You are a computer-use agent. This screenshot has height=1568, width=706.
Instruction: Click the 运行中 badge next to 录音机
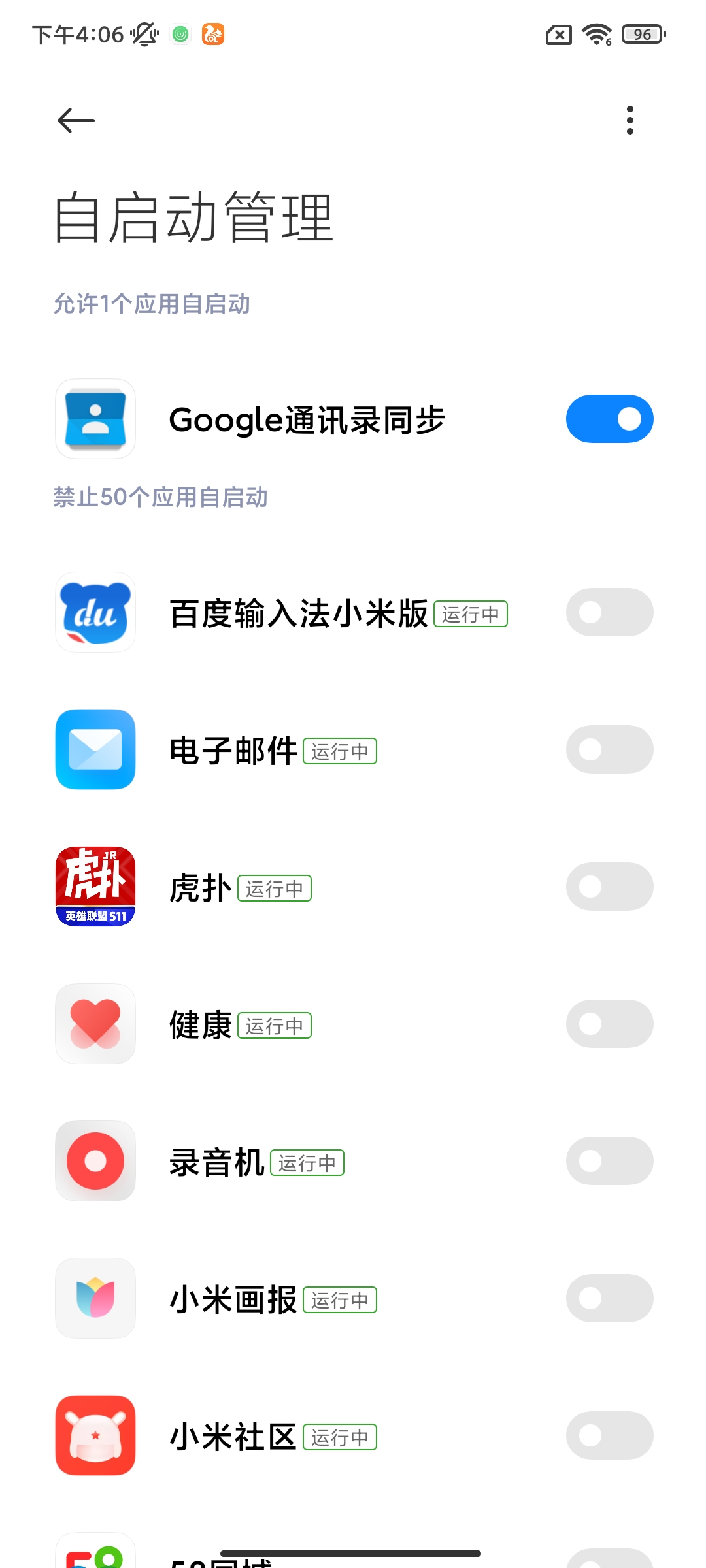point(309,1162)
